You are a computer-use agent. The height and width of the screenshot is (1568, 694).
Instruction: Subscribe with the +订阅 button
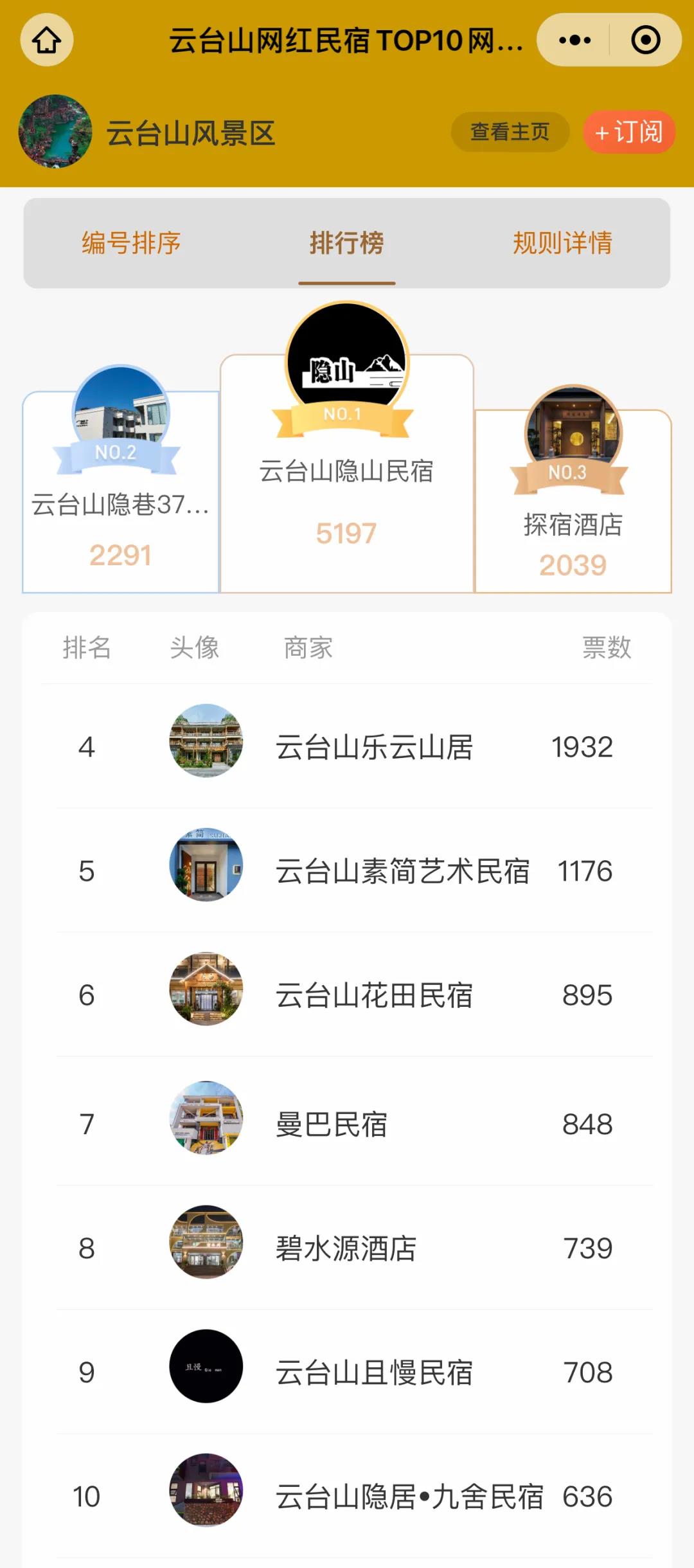click(x=628, y=132)
